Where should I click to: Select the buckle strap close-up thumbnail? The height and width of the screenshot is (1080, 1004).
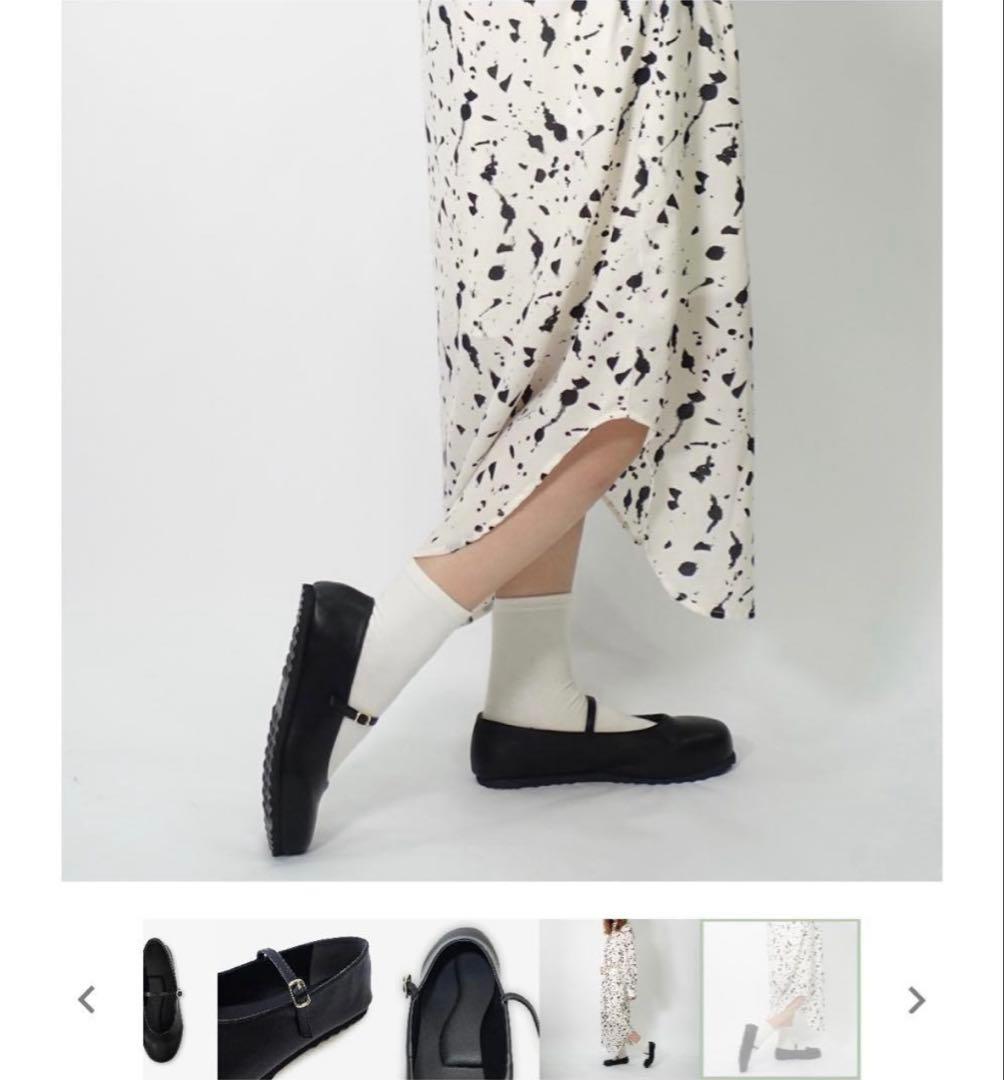[294, 999]
